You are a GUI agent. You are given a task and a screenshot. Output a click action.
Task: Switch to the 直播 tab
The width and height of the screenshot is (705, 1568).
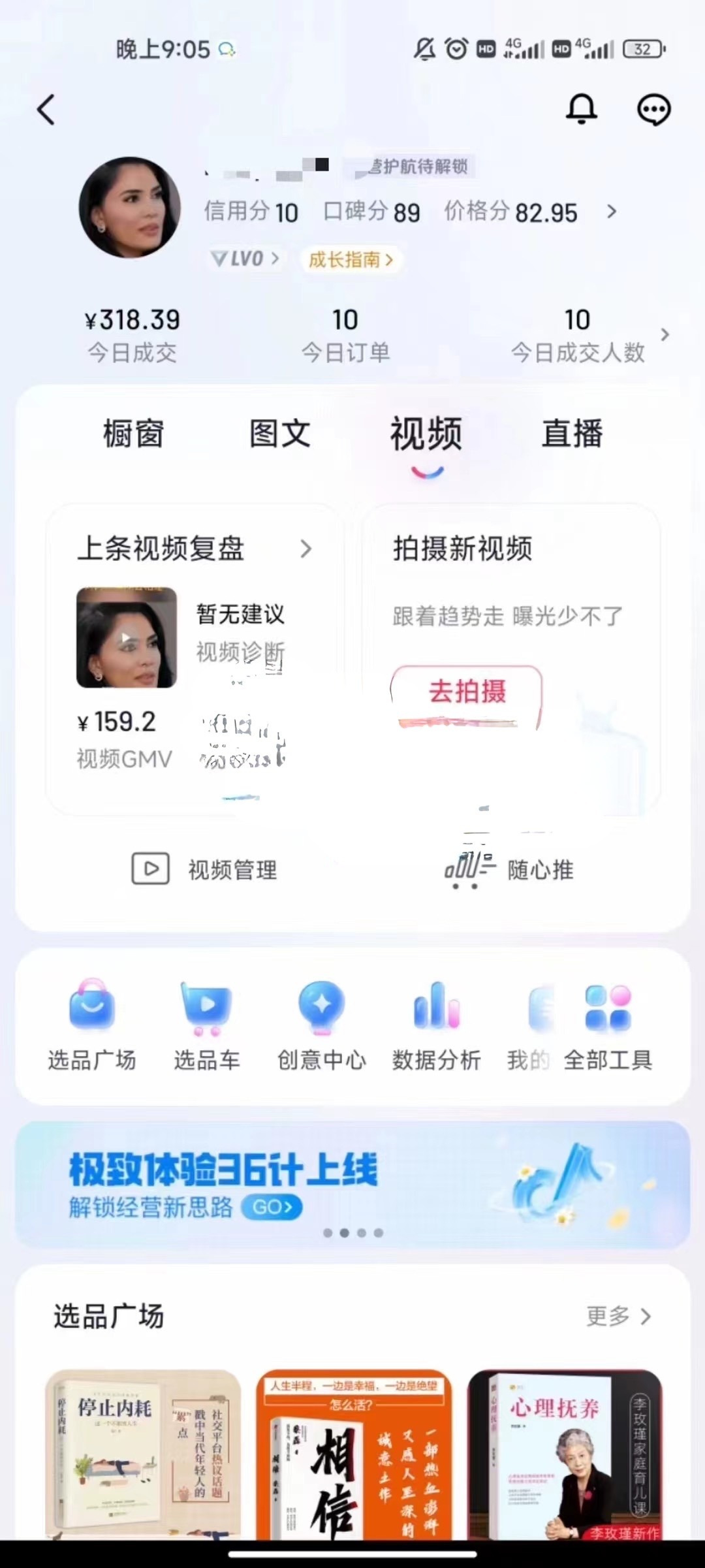tap(572, 434)
